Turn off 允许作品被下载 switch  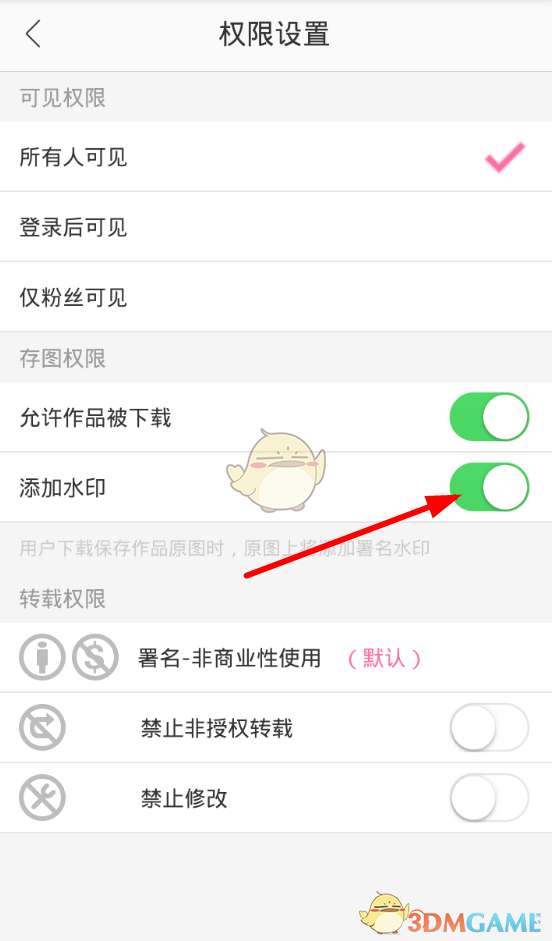[489, 417]
